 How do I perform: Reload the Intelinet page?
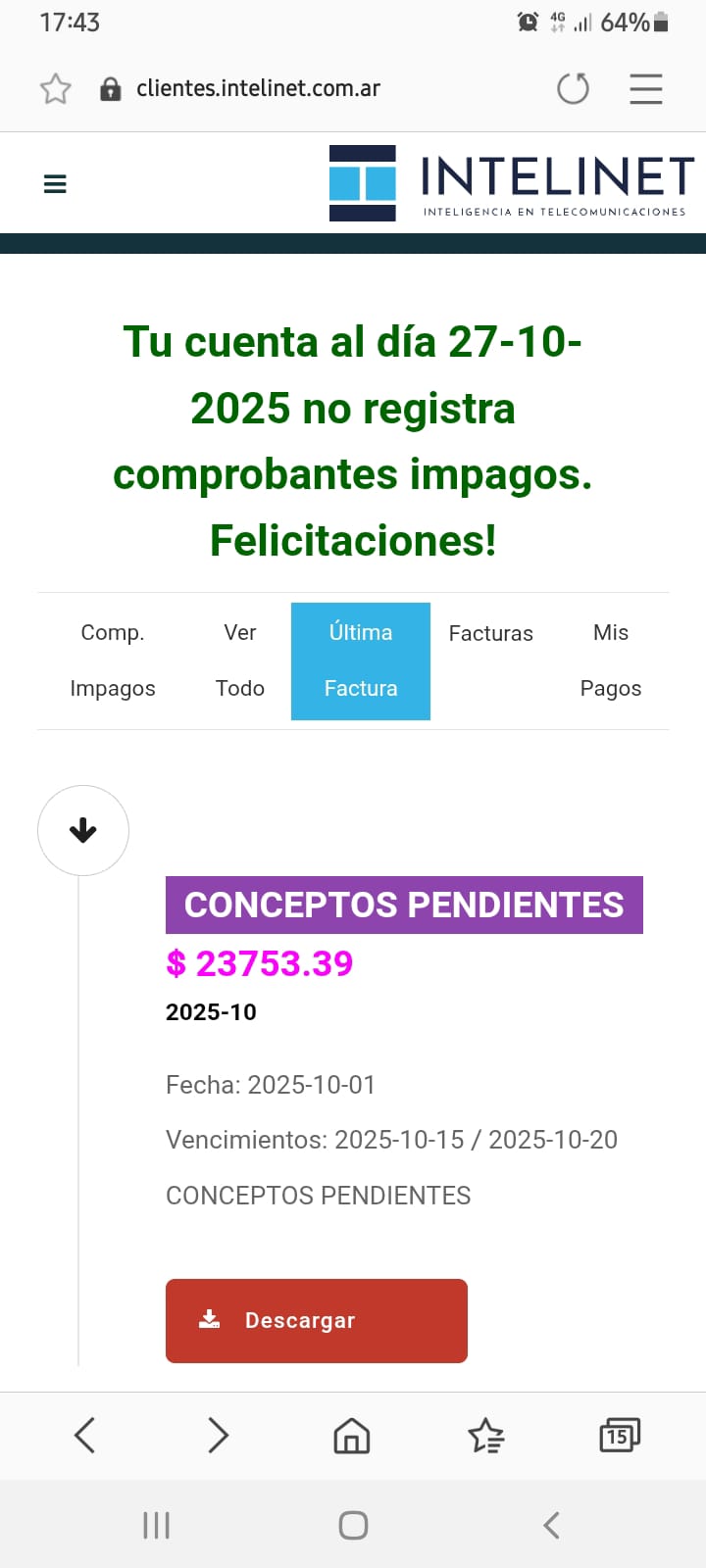click(x=573, y=89)
